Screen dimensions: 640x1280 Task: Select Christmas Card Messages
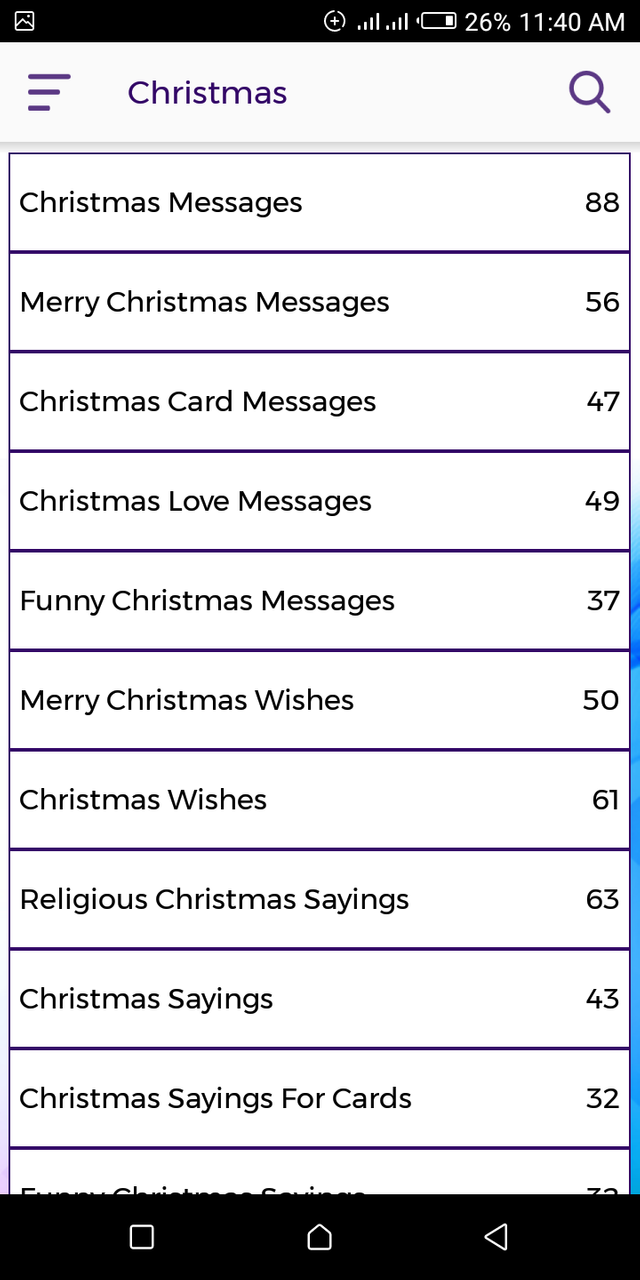320,401
